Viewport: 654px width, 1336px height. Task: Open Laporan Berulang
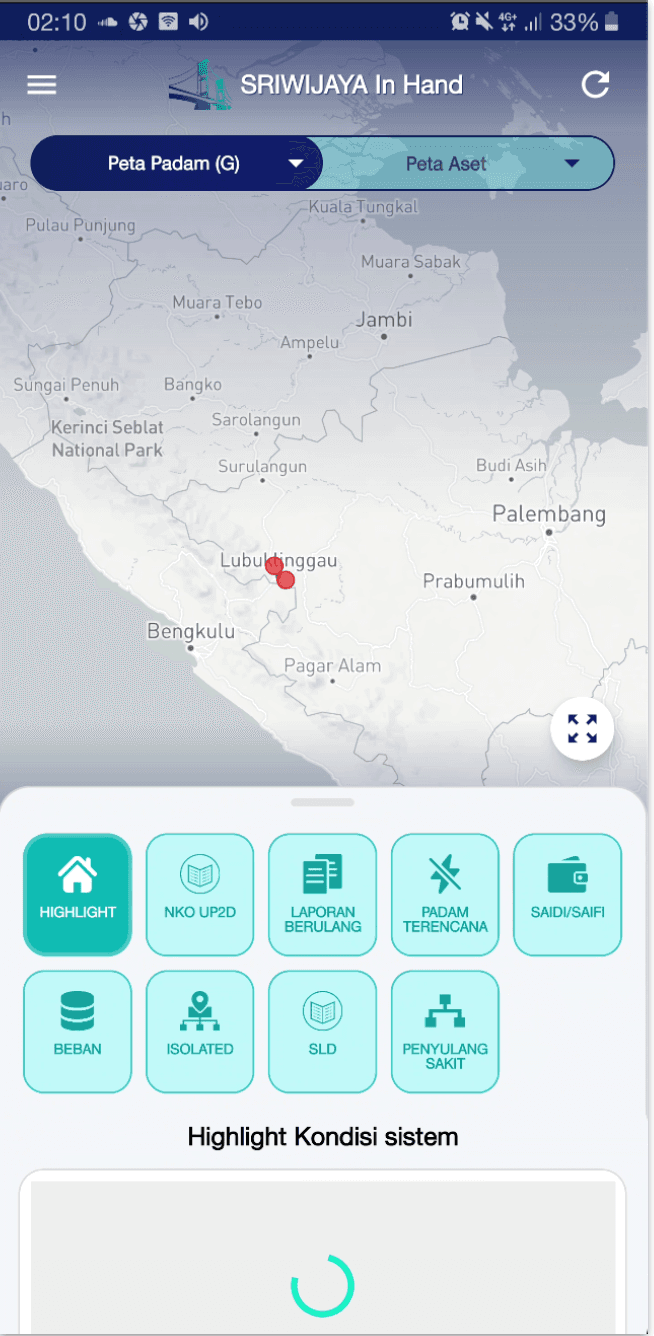coord(322,894)
